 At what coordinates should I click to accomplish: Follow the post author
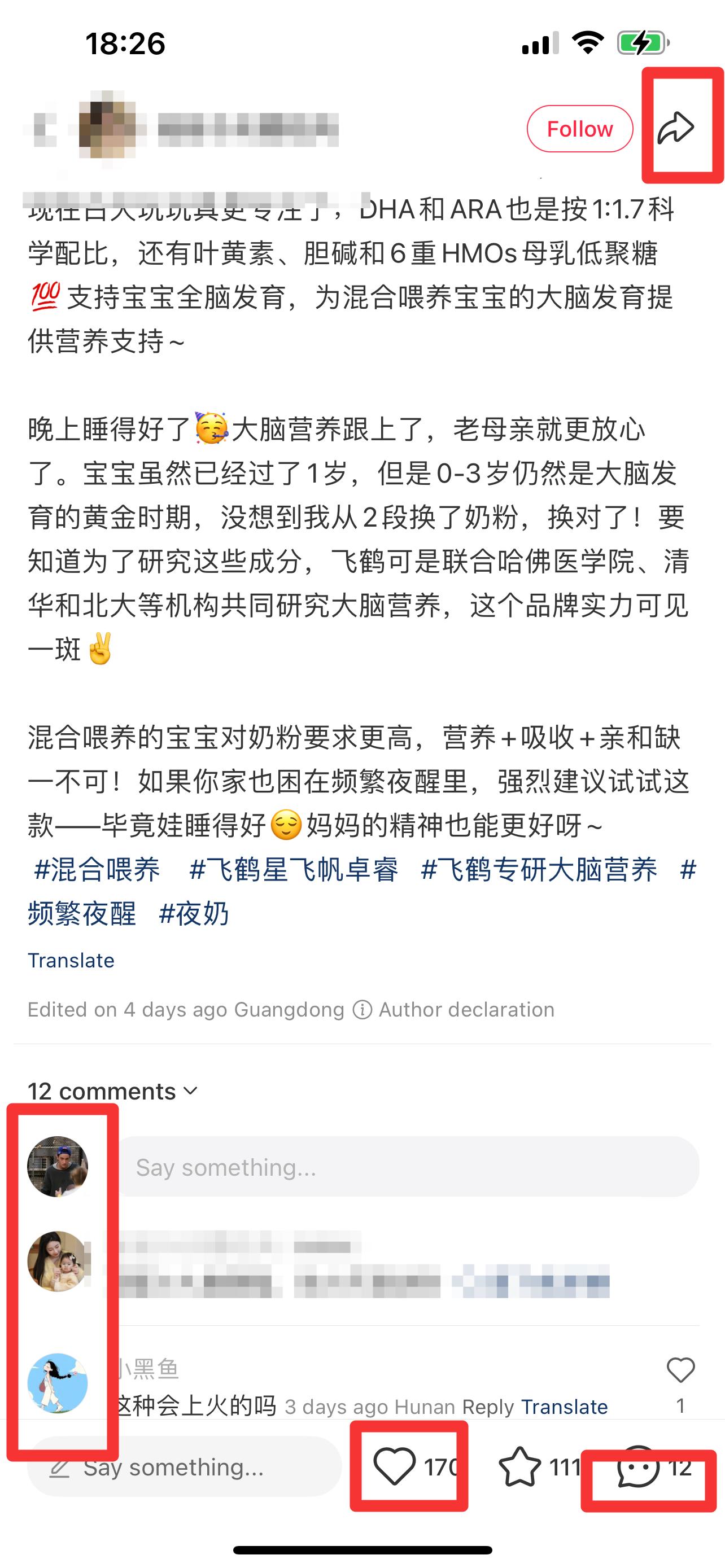pyautogui.click(x=579, y=129)
